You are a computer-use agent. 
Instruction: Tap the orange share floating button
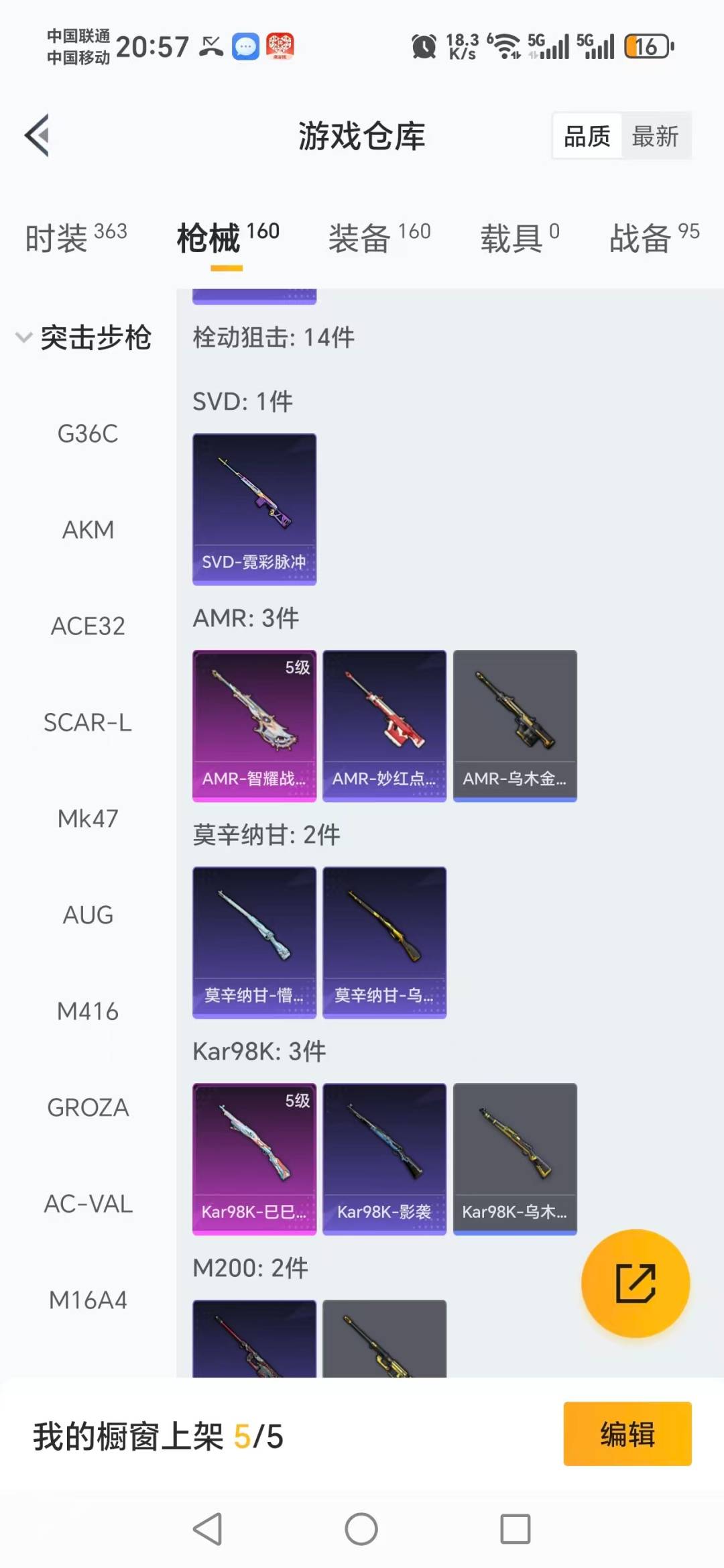pyautogui.click(x=635, y=1283)
